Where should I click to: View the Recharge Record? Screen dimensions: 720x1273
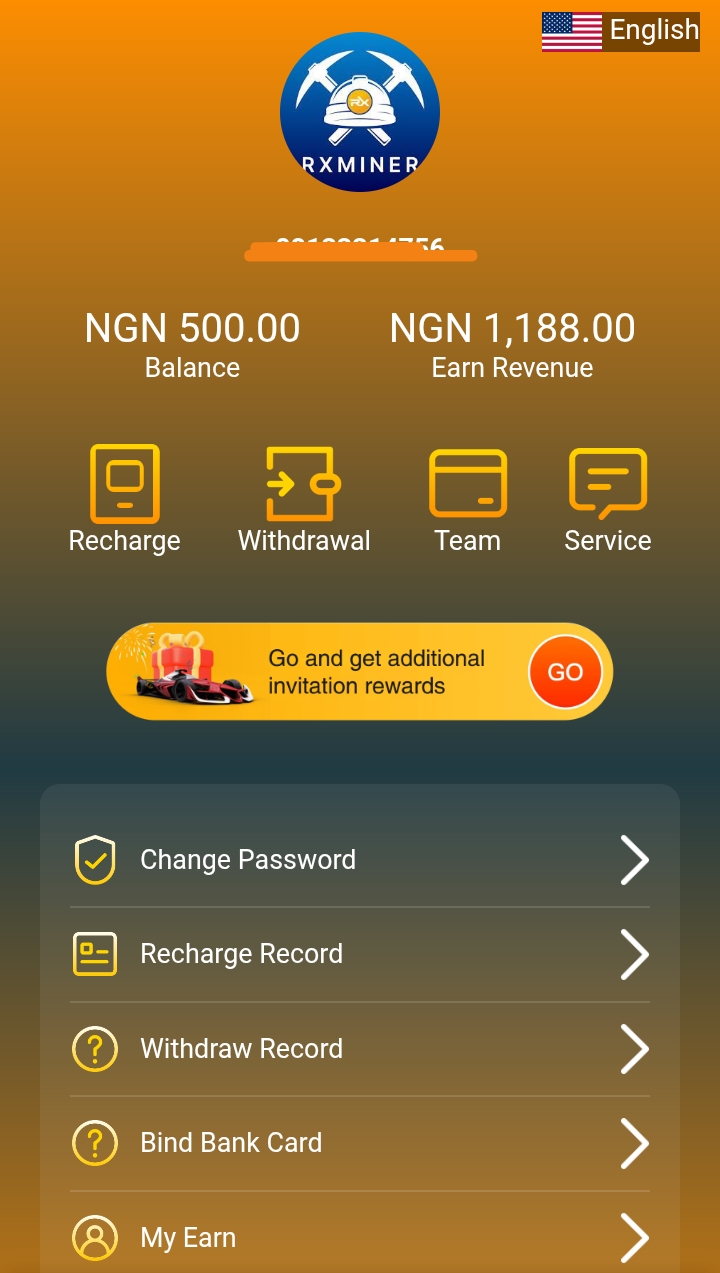click(x=360, y=954)
